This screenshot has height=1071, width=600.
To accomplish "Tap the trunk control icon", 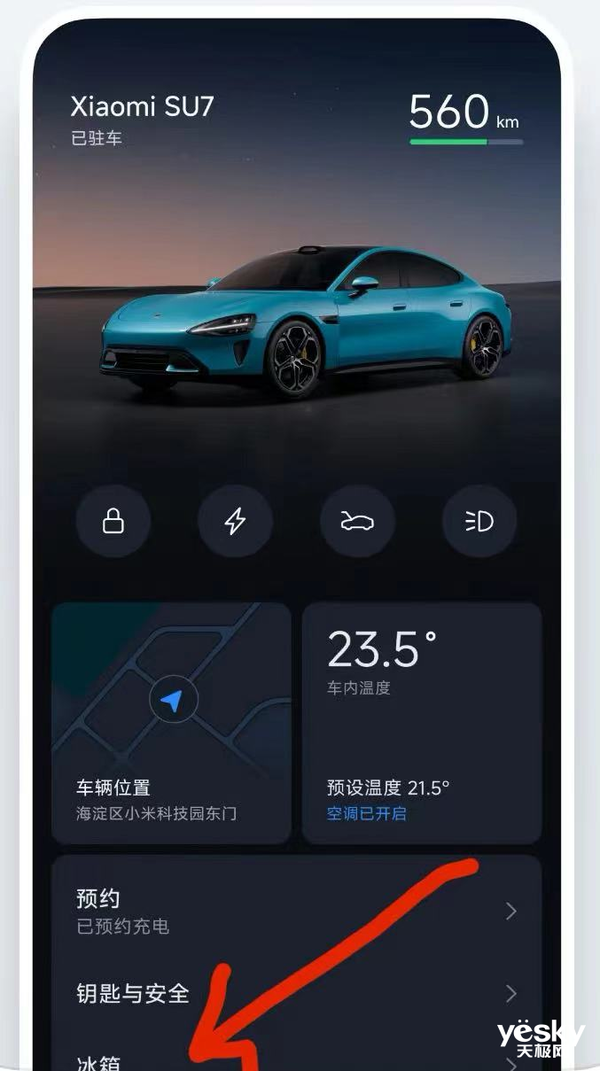I will click(357, 521).
